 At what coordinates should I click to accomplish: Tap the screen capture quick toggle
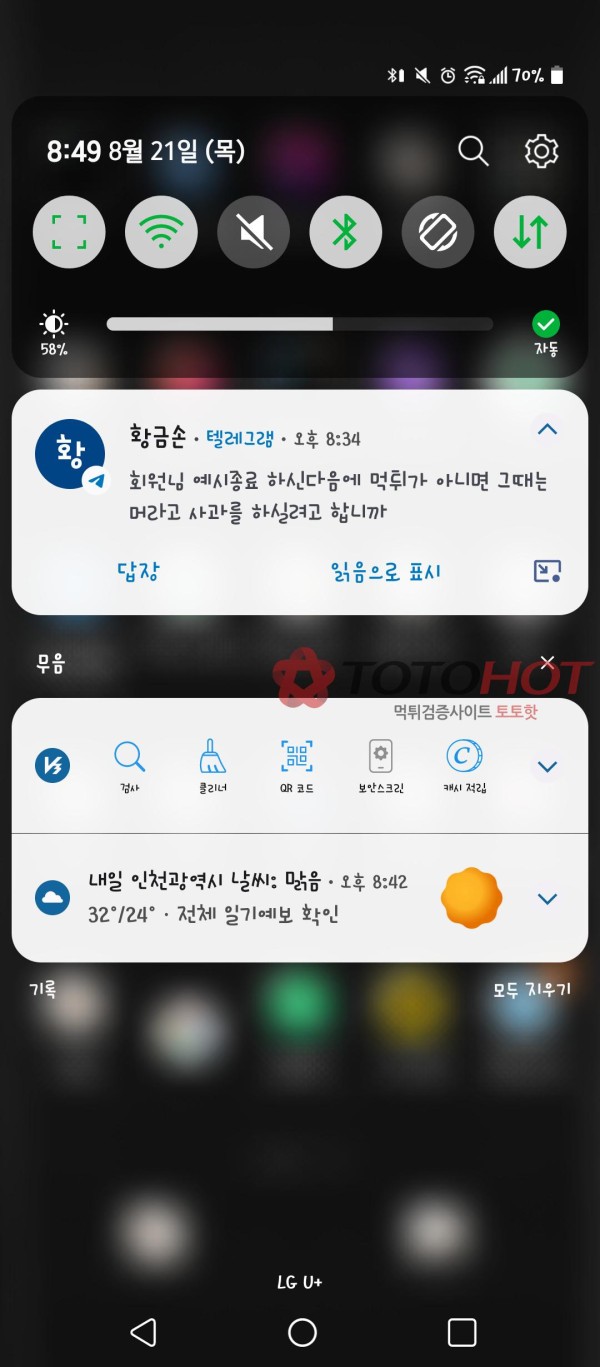coord(69,232)
